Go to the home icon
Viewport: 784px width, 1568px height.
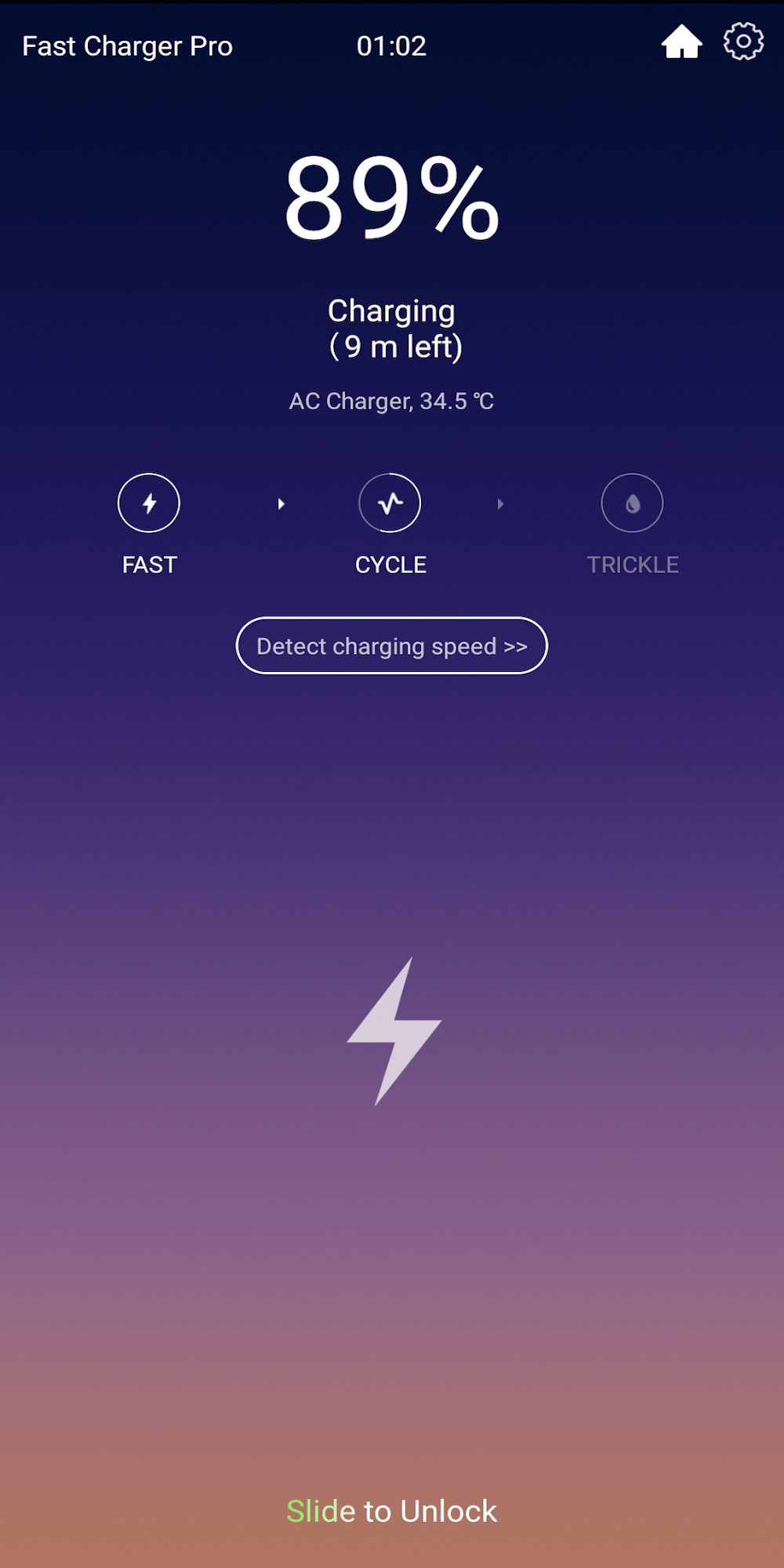coord(681,42)
